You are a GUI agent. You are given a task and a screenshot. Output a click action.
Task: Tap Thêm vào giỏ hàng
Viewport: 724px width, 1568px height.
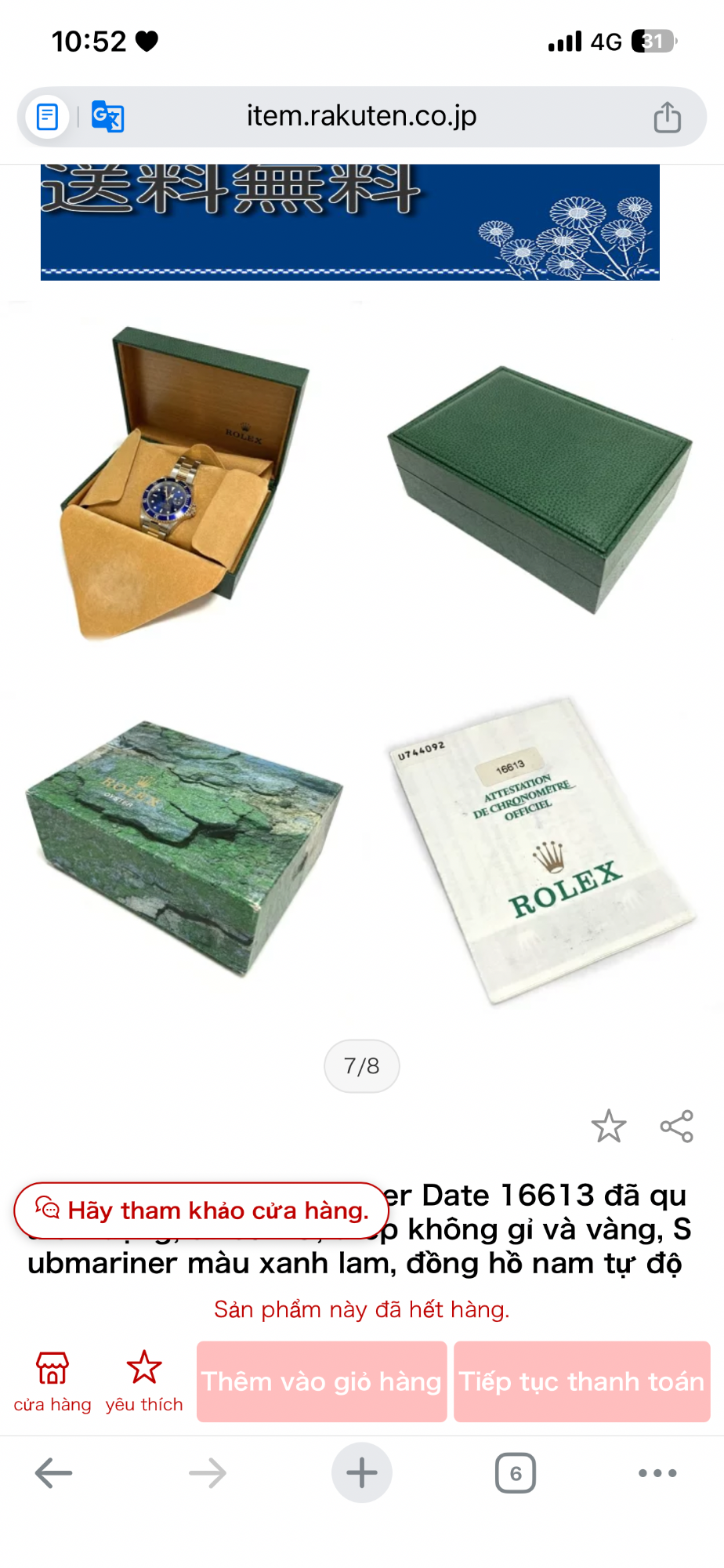coord(321,1381)
